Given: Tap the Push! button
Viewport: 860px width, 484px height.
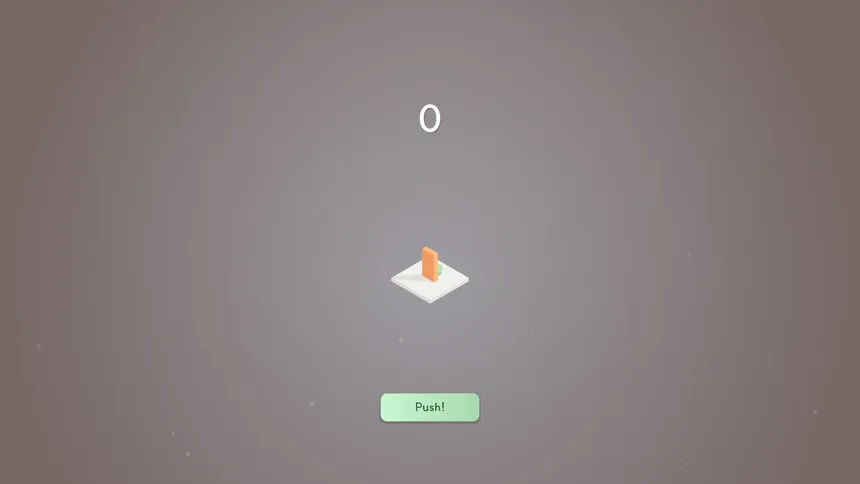Looking at the screenshot, I should point(430,407).
